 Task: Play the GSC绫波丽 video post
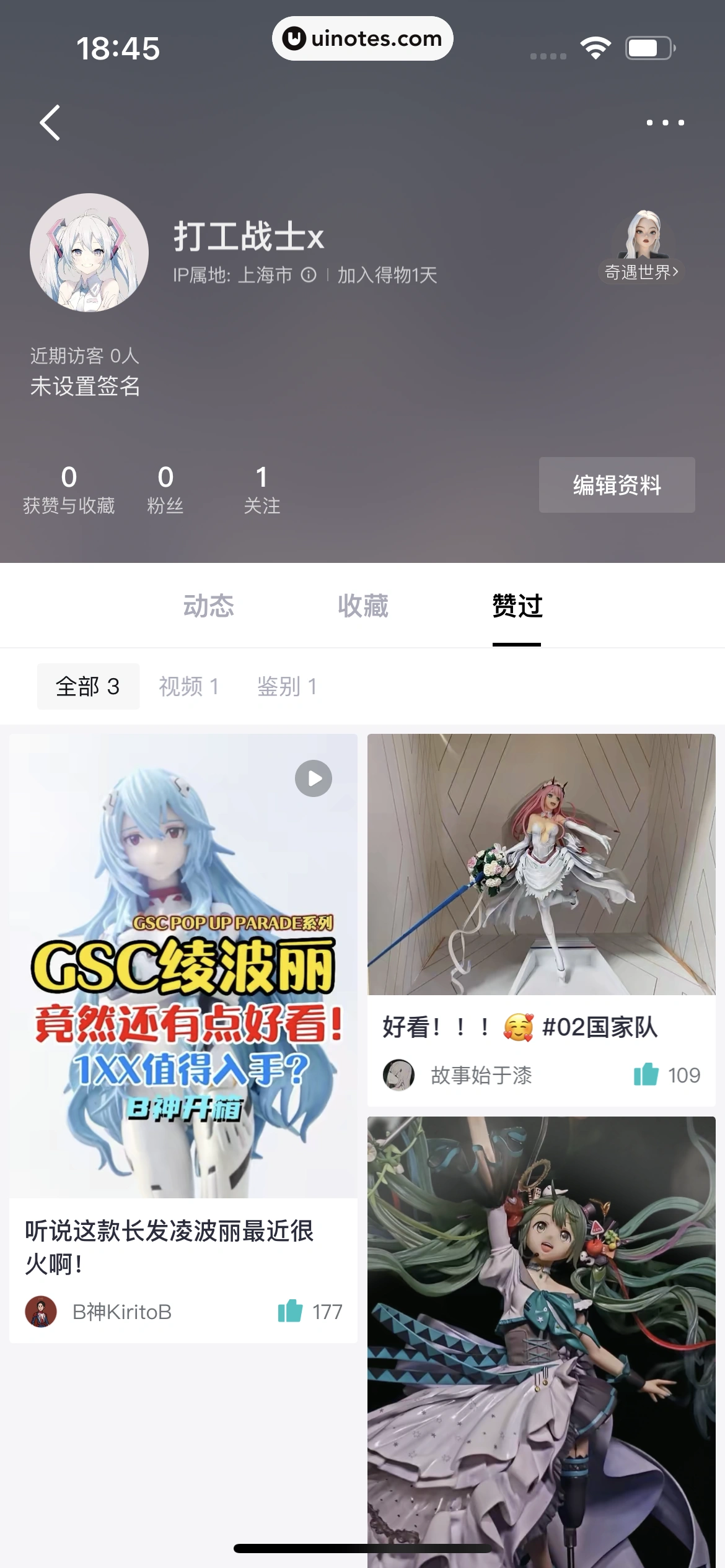tap(313, 779)
